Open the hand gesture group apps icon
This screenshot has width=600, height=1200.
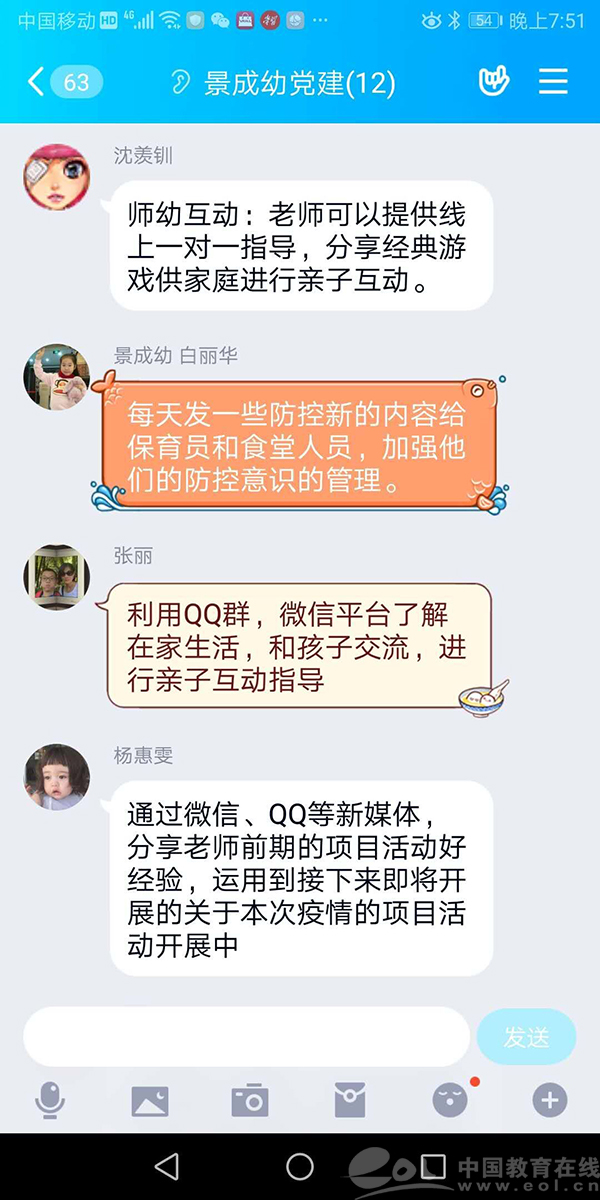(x=493, y=82)
